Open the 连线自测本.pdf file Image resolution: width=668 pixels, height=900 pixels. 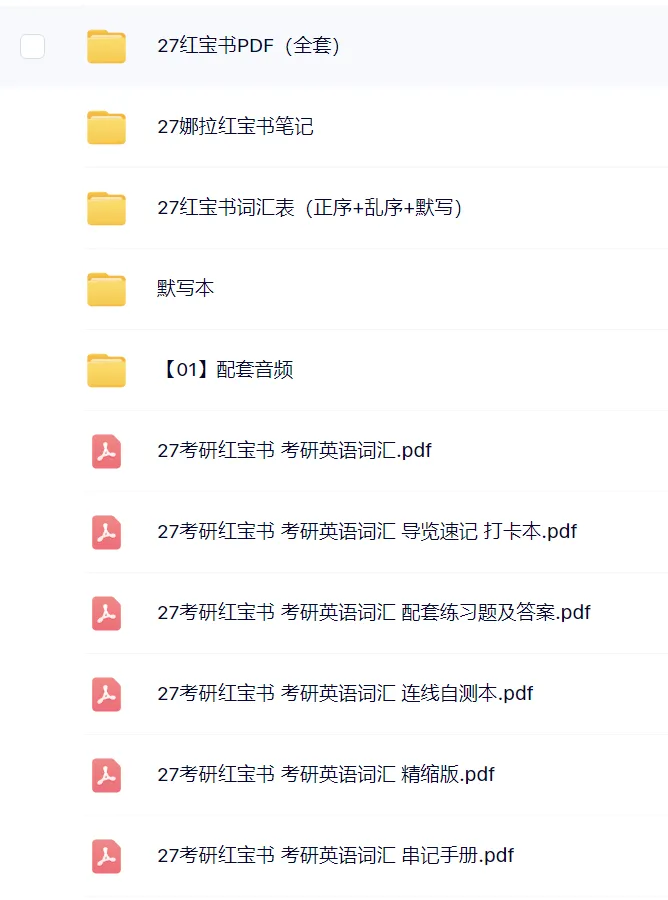click(x=345, y=693)
